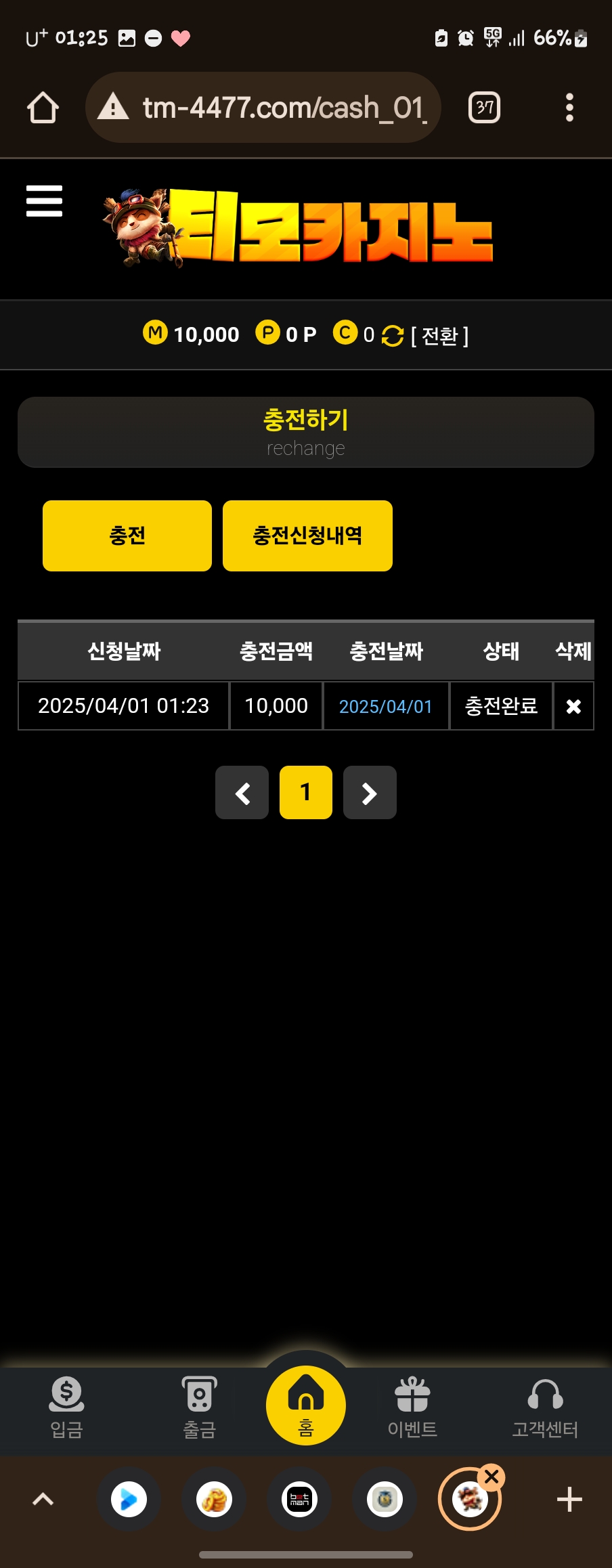Open 충전신청내역 request history
The width and height of the screenshot is (612, 1568).
[x=307, y=536]
